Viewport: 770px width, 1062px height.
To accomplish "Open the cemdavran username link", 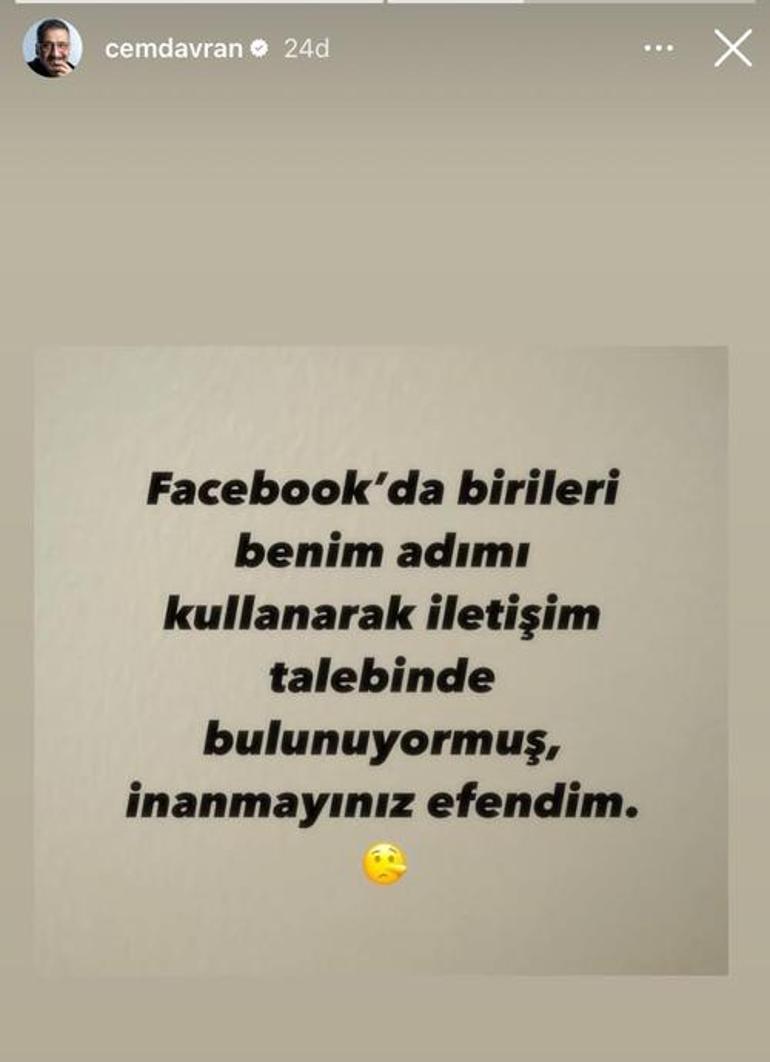I will click(173, 48).
